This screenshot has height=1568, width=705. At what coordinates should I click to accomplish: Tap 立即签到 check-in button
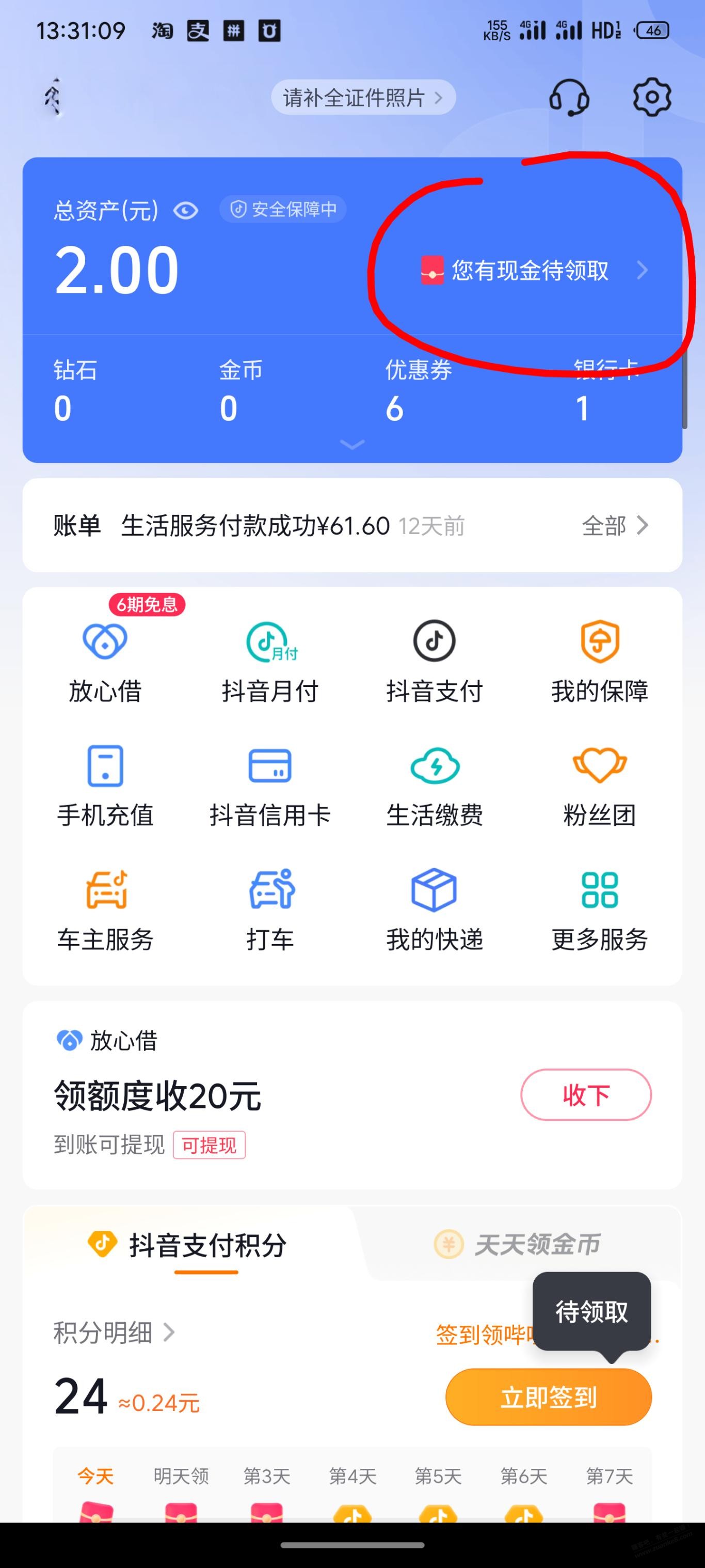548,1397
